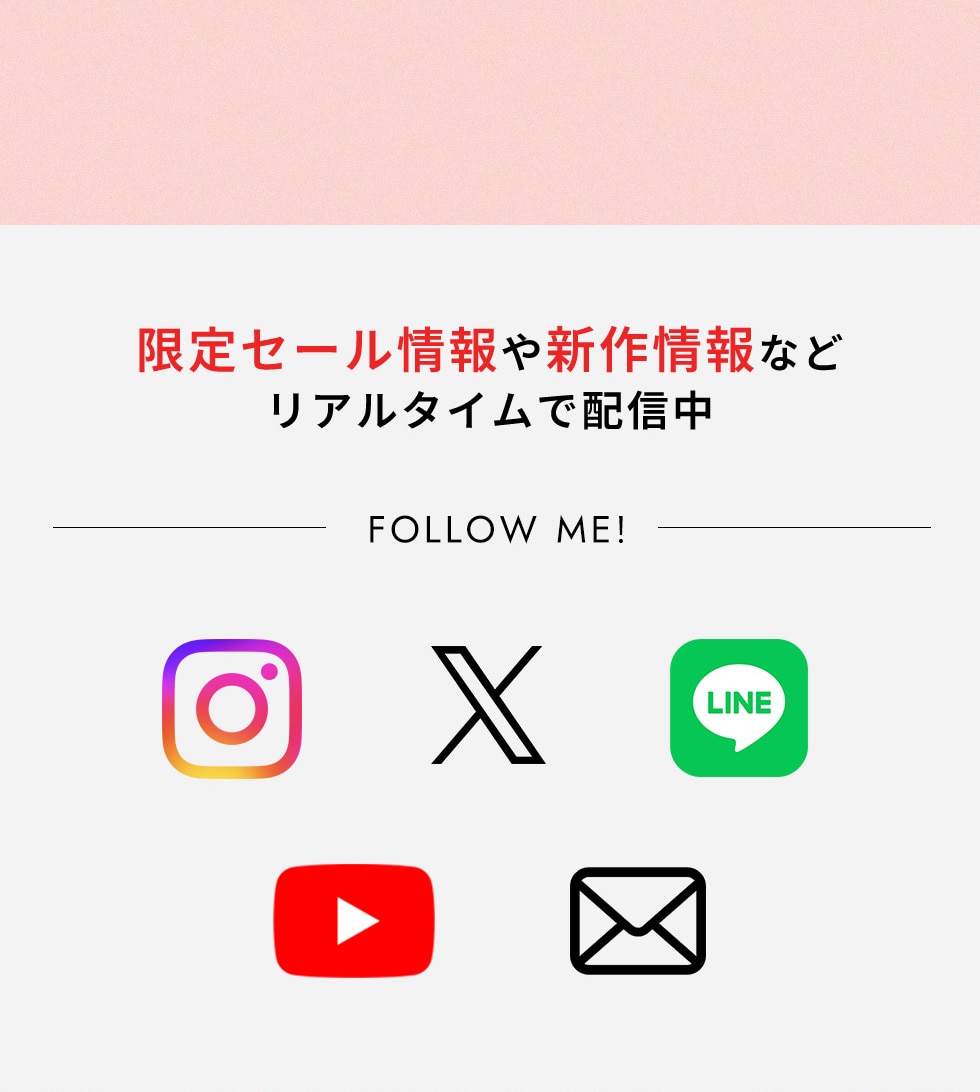
Task: Open the LINE account link
Action: coord(738,708)
